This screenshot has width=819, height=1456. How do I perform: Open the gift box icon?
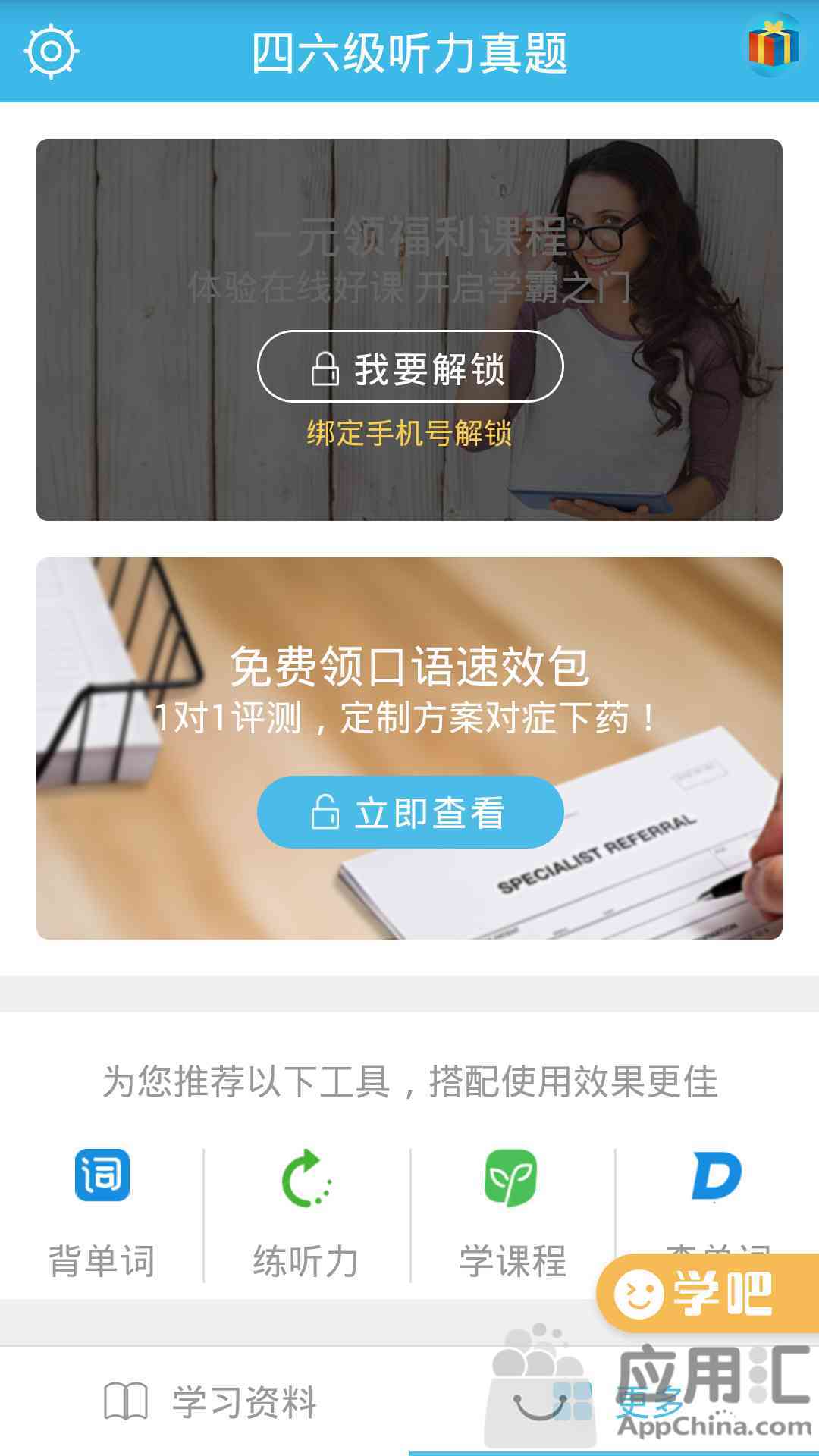tap(773, 45)
